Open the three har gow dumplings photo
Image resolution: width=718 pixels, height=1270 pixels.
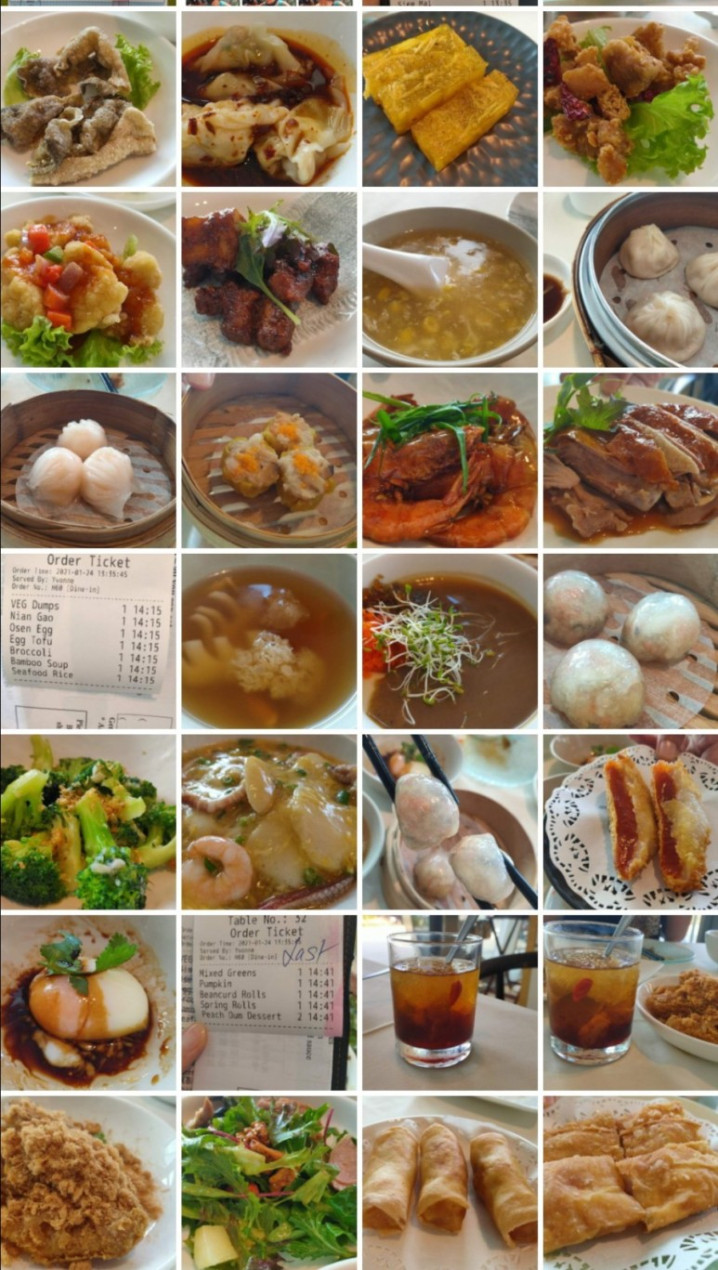pos(88,460)
